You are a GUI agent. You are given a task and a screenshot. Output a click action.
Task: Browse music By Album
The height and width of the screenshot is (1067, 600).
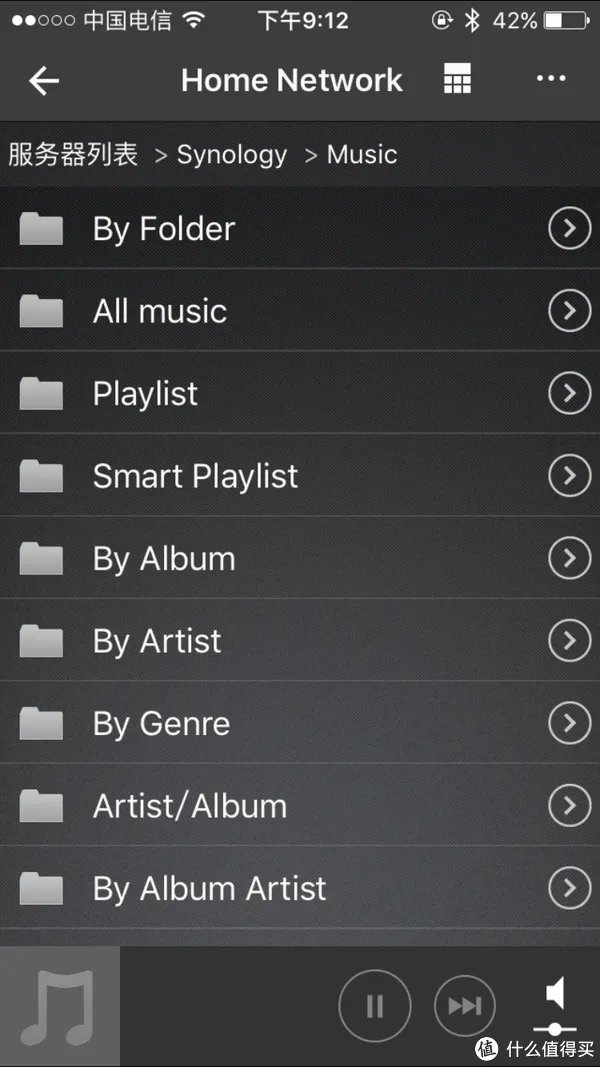164,559
